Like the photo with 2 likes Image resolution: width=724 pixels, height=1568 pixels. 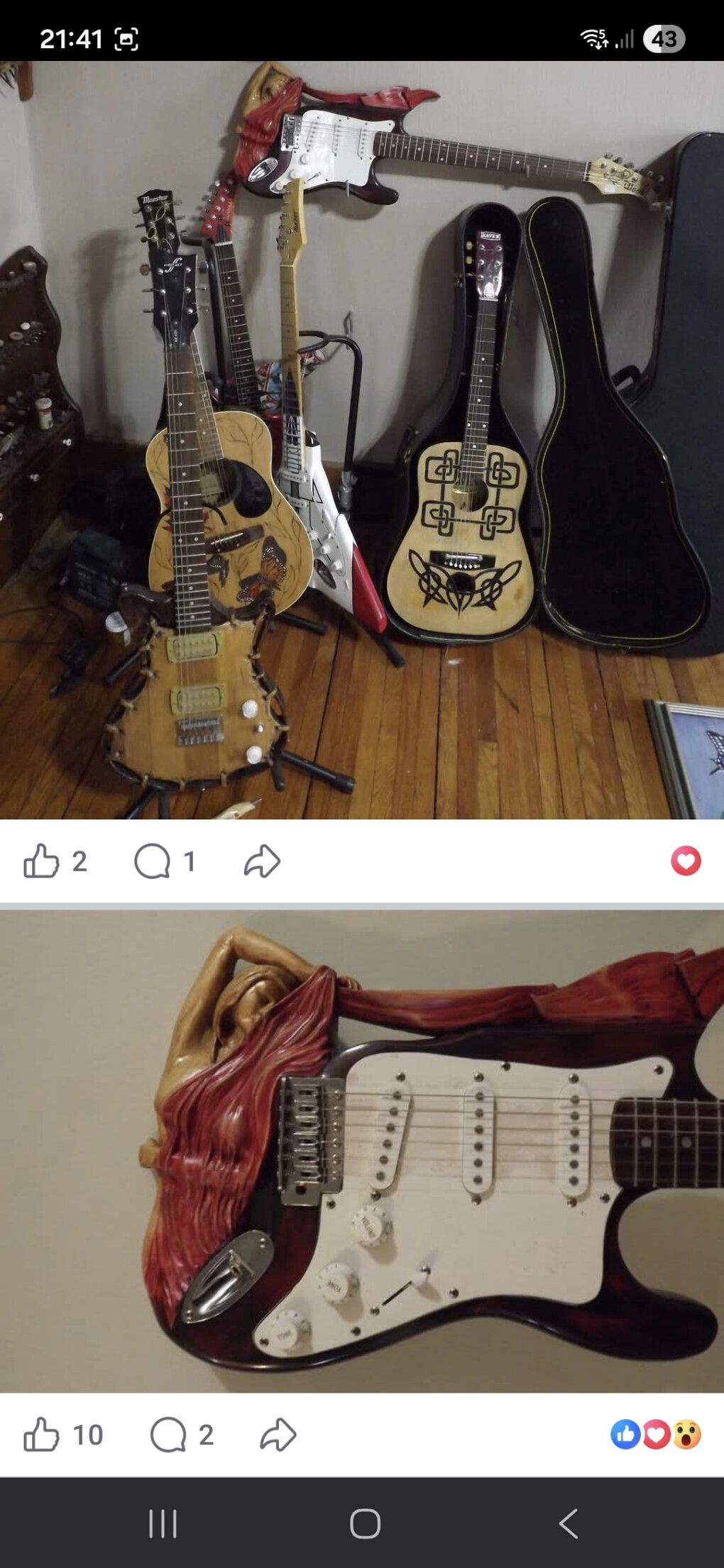[41, 861]
